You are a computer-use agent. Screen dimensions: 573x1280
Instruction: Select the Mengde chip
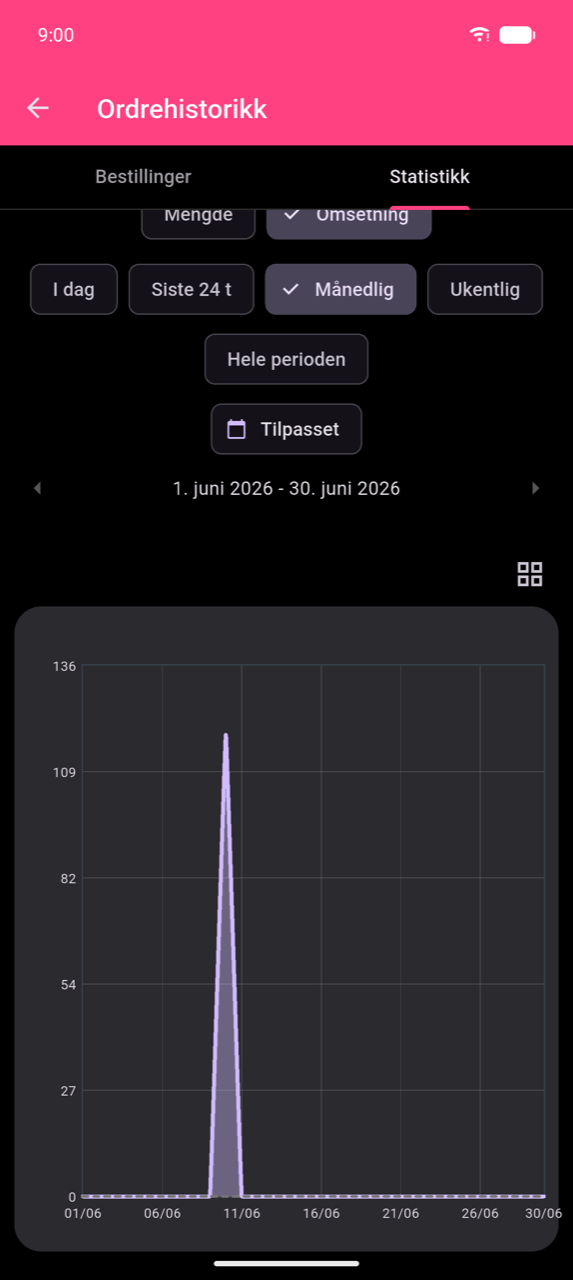(198, 223)
